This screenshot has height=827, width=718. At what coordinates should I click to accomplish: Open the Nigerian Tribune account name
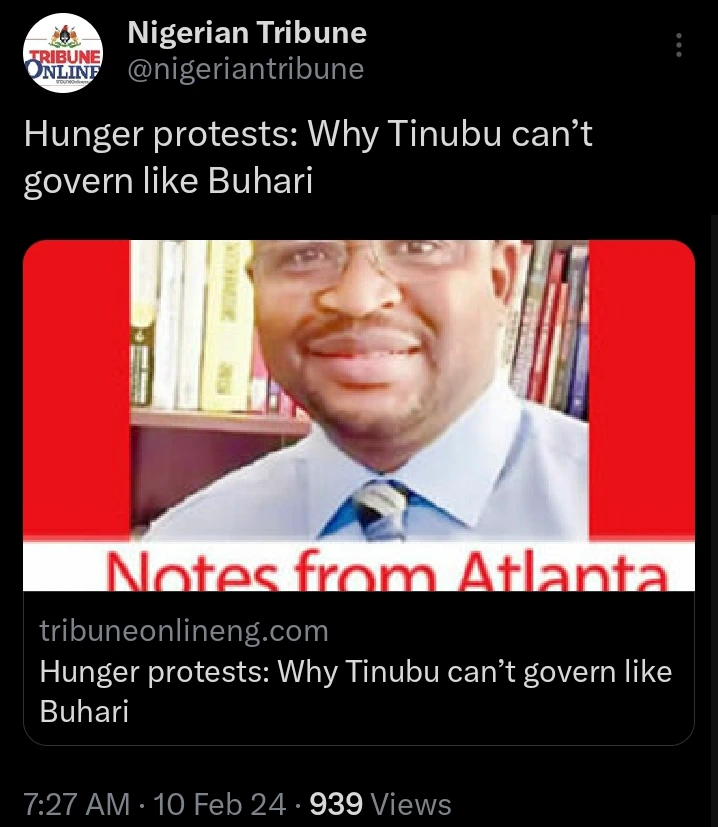247,33
